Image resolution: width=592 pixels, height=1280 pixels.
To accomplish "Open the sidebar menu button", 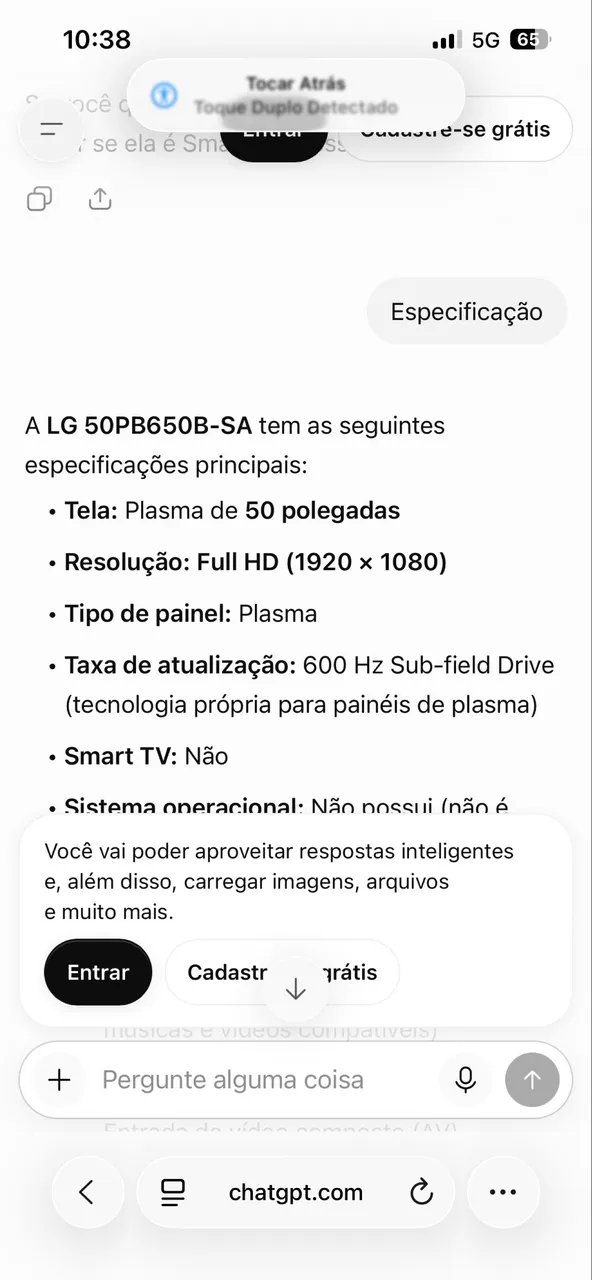I will [50, 129].
